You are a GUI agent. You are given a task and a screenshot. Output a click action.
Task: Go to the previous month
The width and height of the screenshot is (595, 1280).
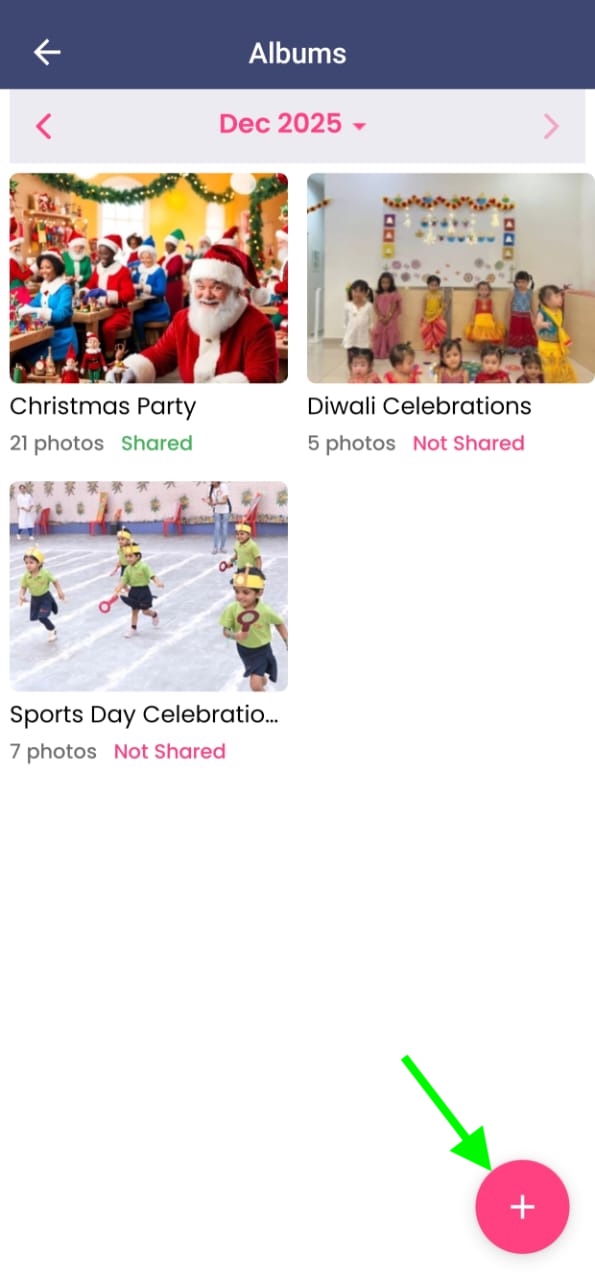43,126
